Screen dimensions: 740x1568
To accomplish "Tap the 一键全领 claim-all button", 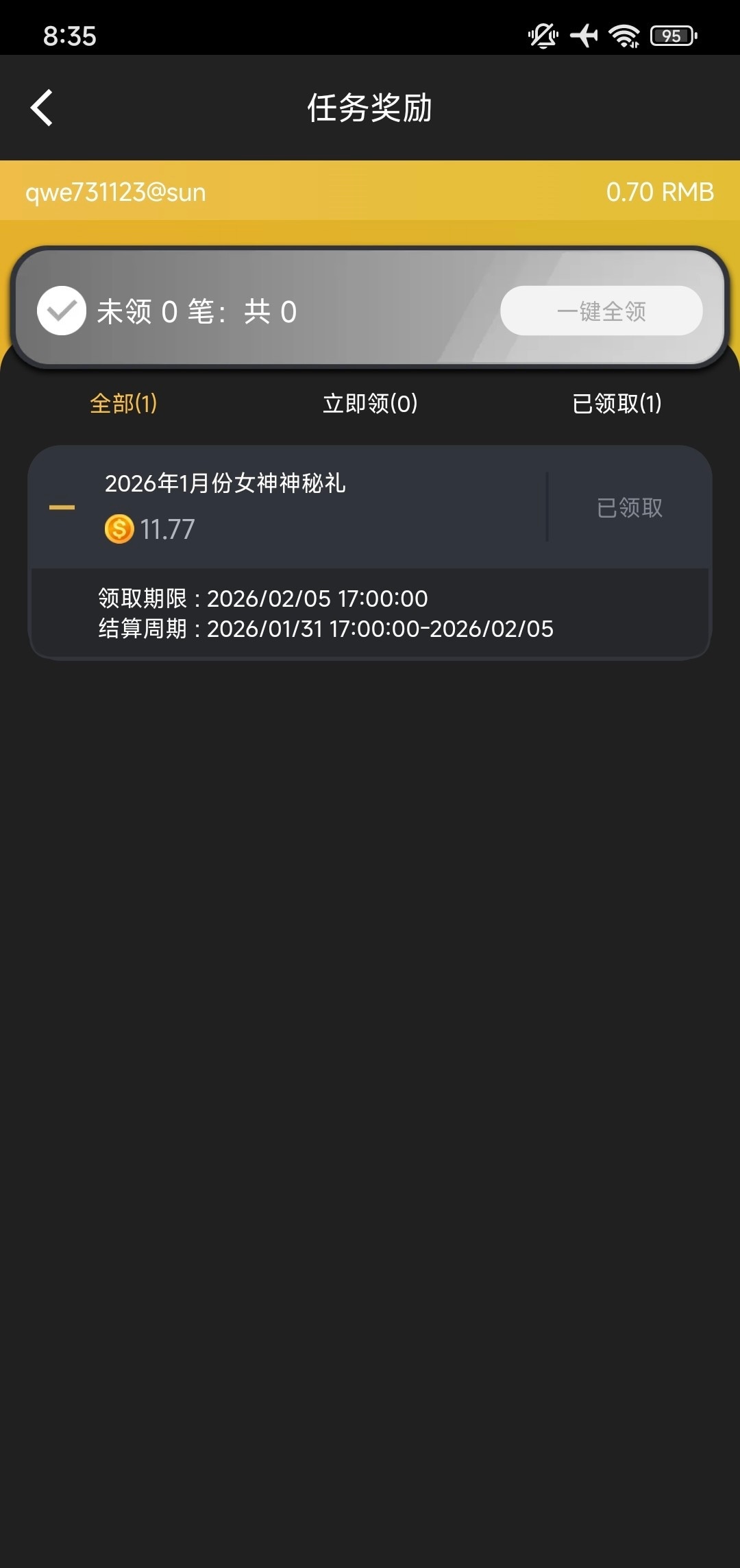I will 601,311.
